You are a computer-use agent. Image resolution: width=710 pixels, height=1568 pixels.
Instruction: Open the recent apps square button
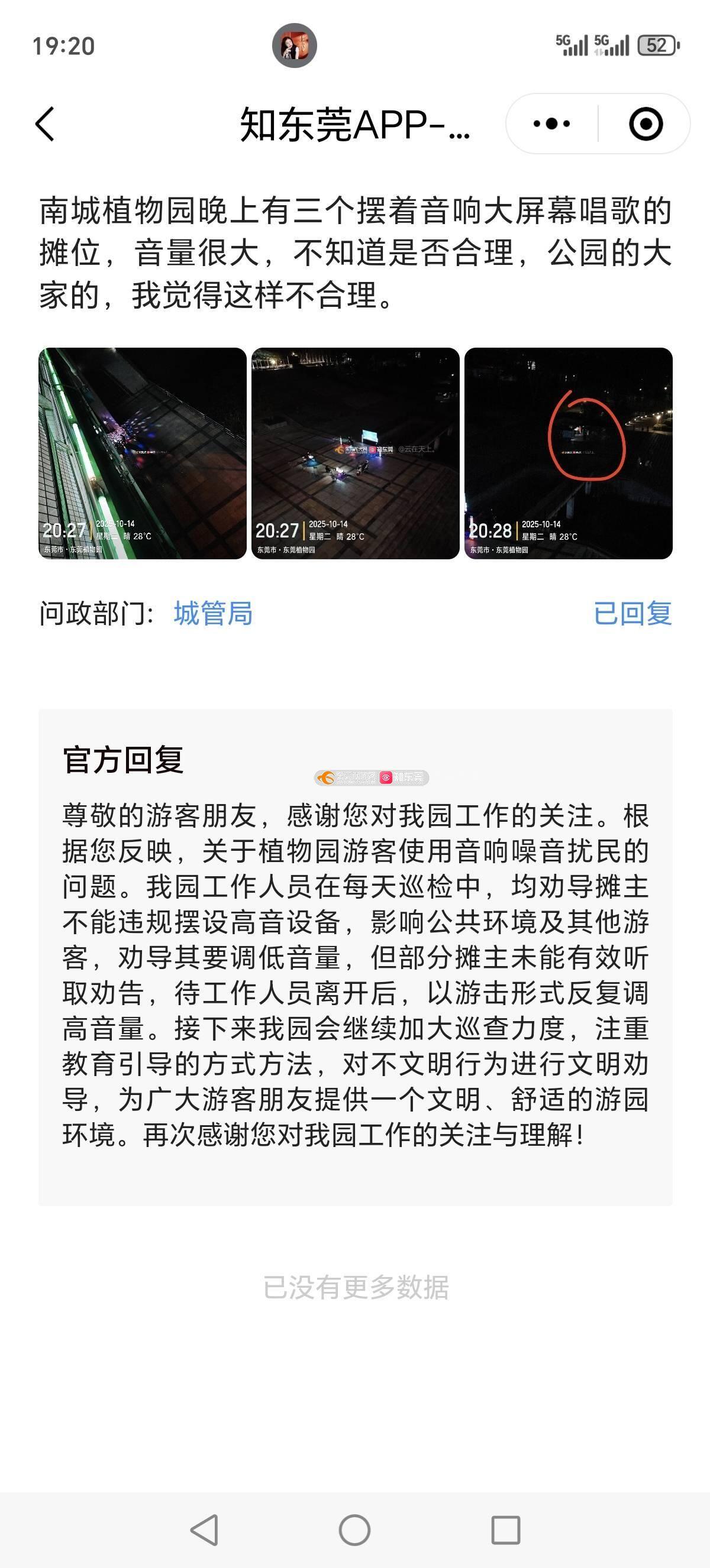point(505,1530)
